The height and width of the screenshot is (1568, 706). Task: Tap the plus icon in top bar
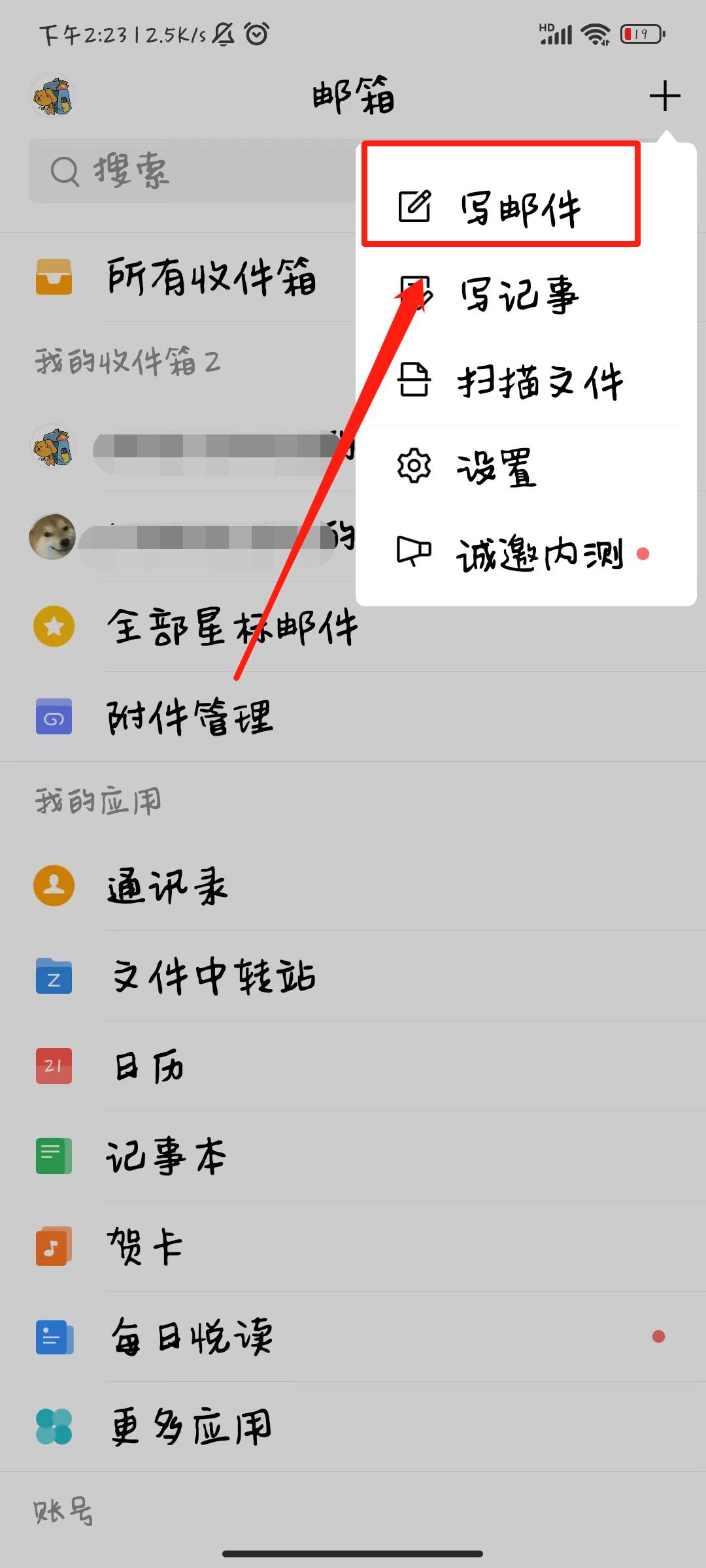[x=665, y=96]
